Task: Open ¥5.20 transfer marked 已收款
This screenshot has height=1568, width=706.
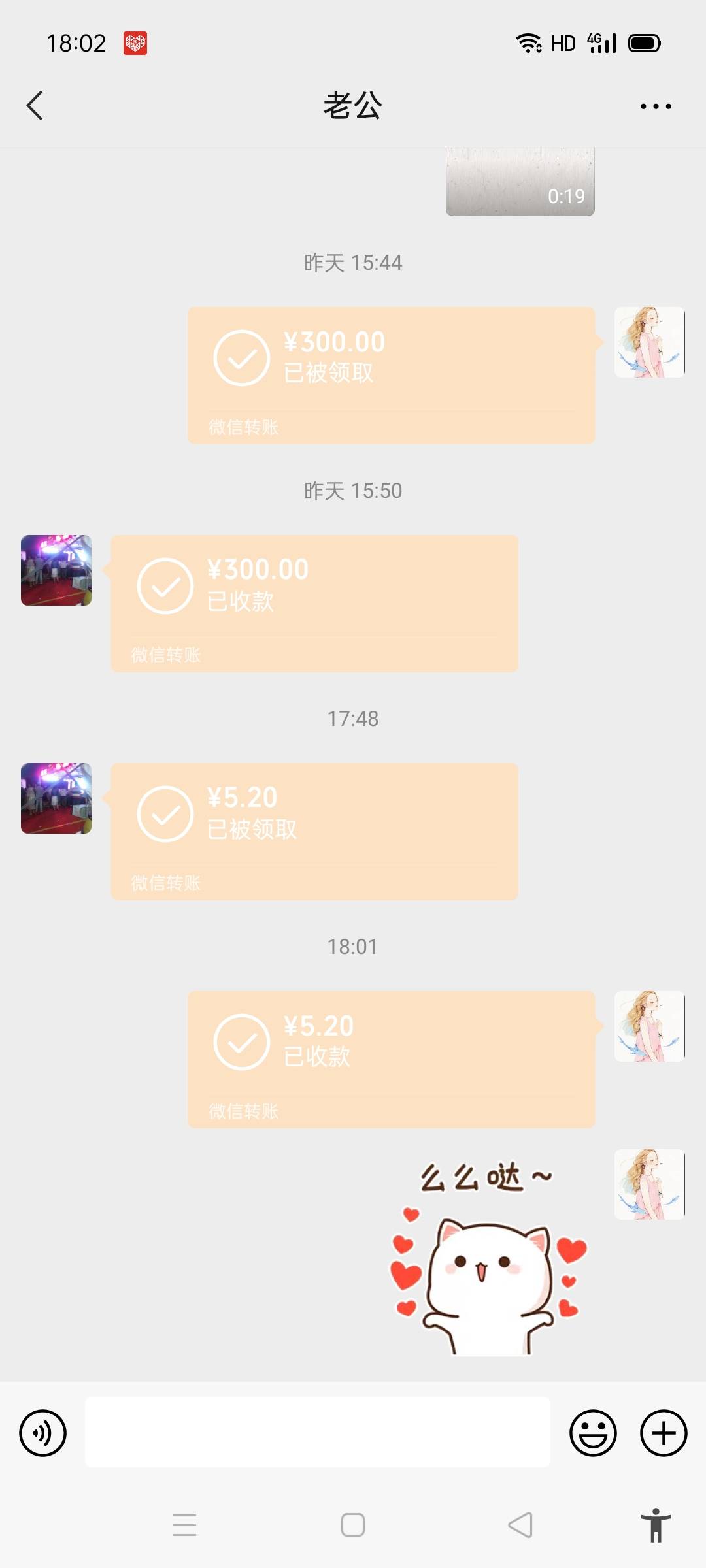Action: (391, 1059)
